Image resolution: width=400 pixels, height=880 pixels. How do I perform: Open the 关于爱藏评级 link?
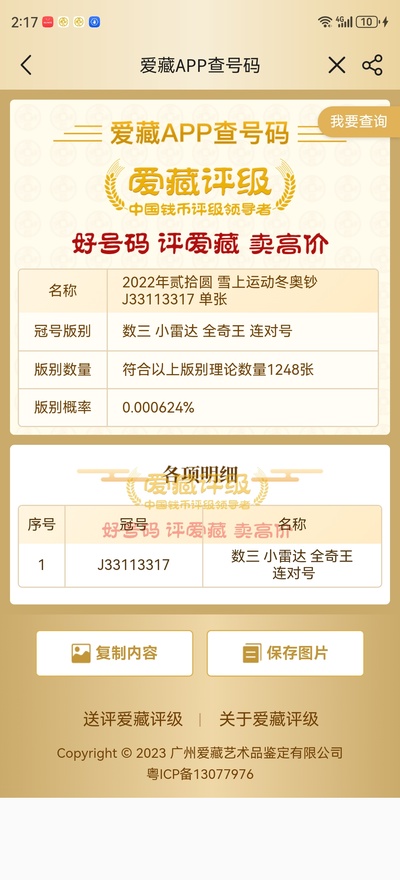point(269,719)
